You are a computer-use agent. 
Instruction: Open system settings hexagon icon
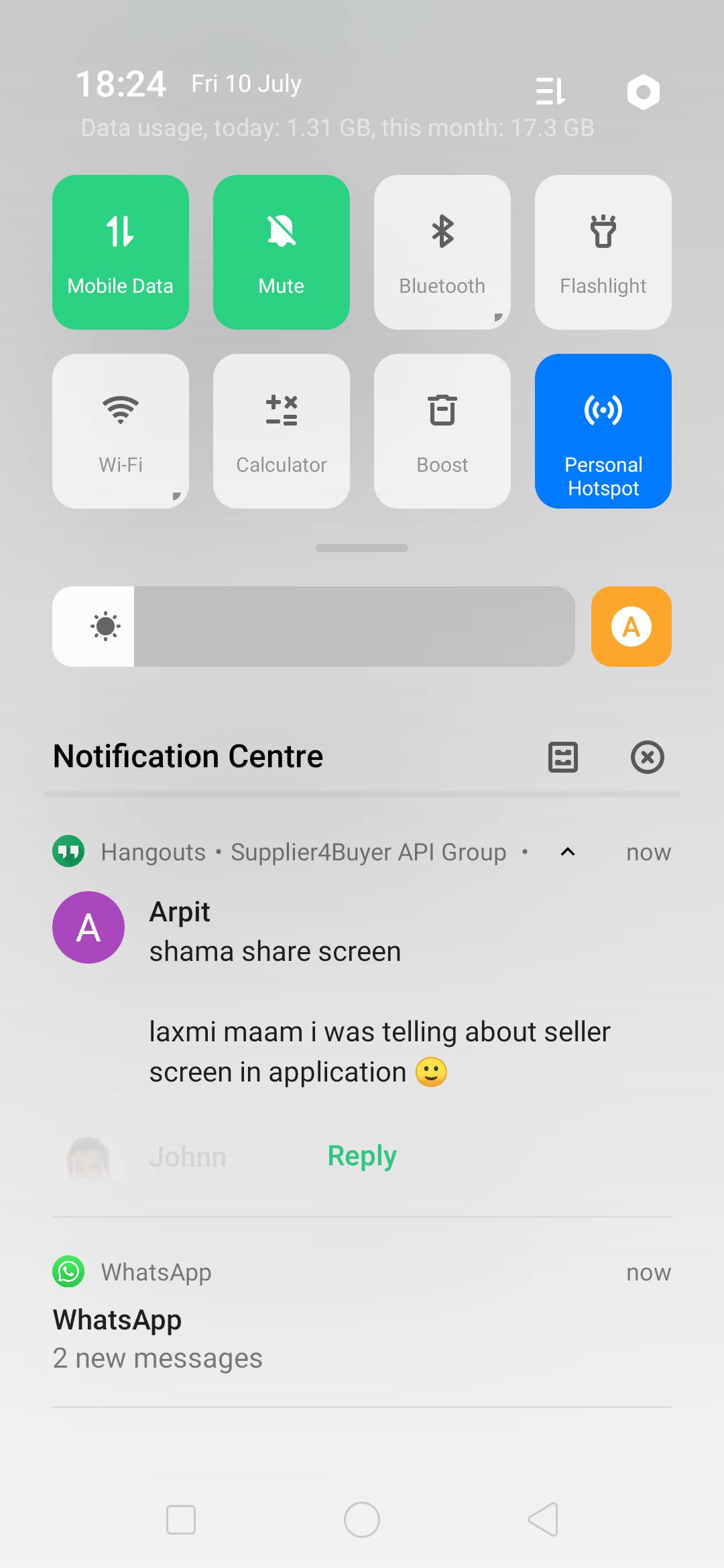[x=644, y=92]
